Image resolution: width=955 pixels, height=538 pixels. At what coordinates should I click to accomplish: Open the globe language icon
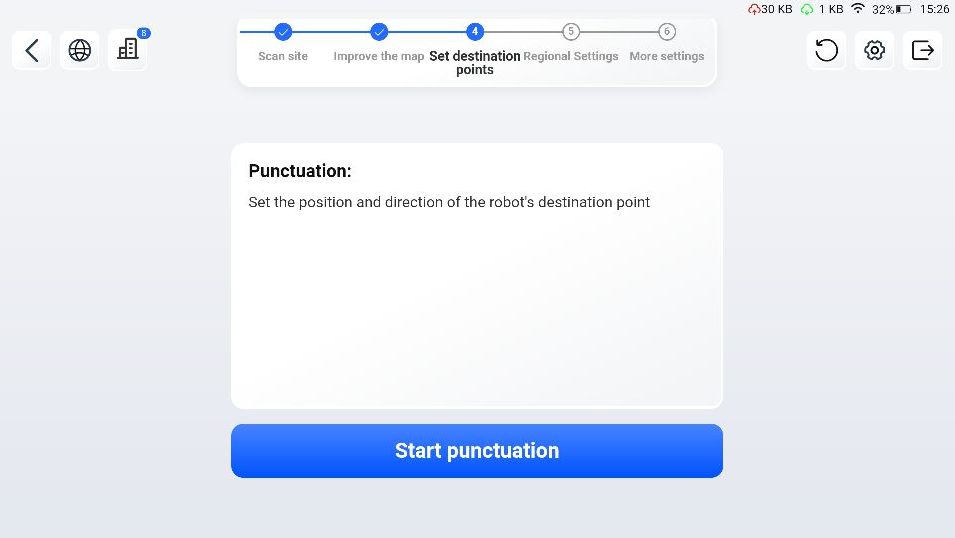[80, 50]
